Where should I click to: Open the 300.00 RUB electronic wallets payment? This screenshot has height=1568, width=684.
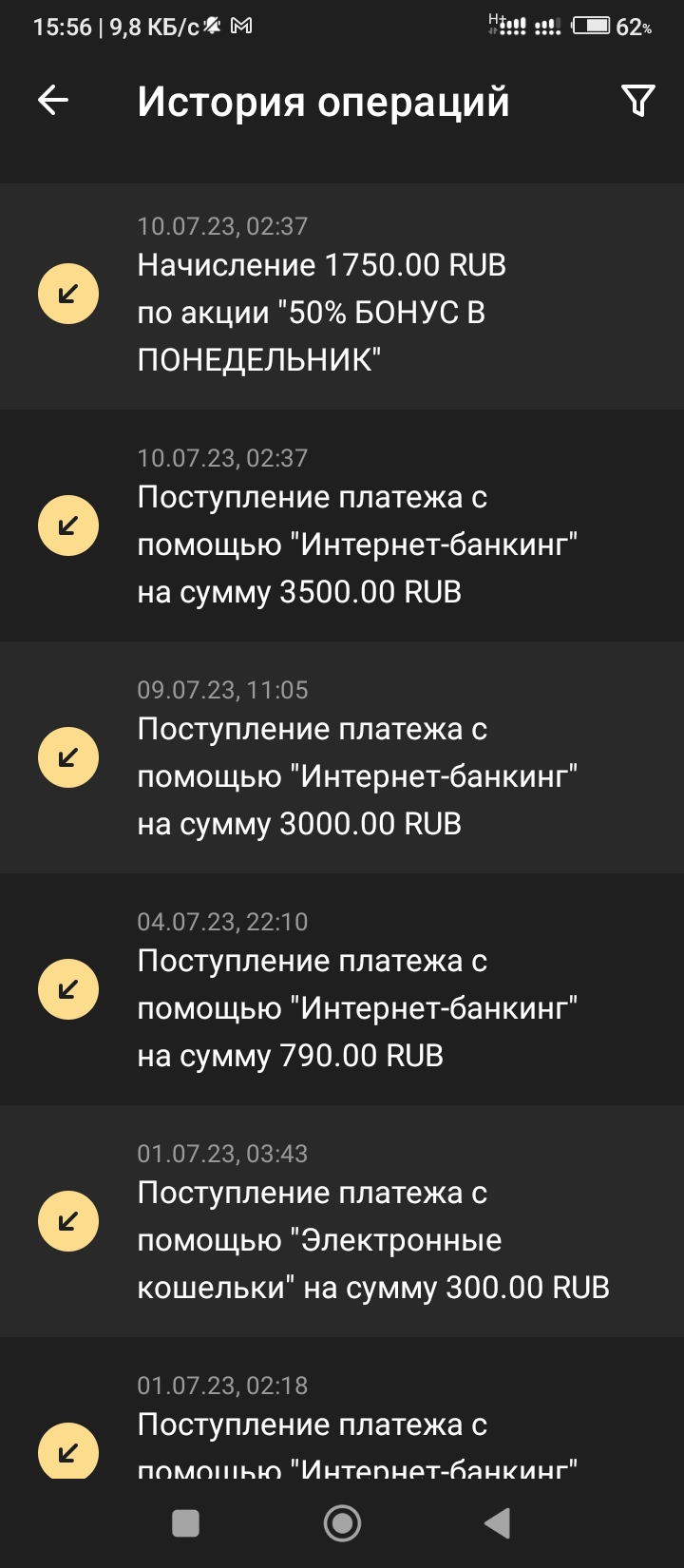pos(342,1221)
